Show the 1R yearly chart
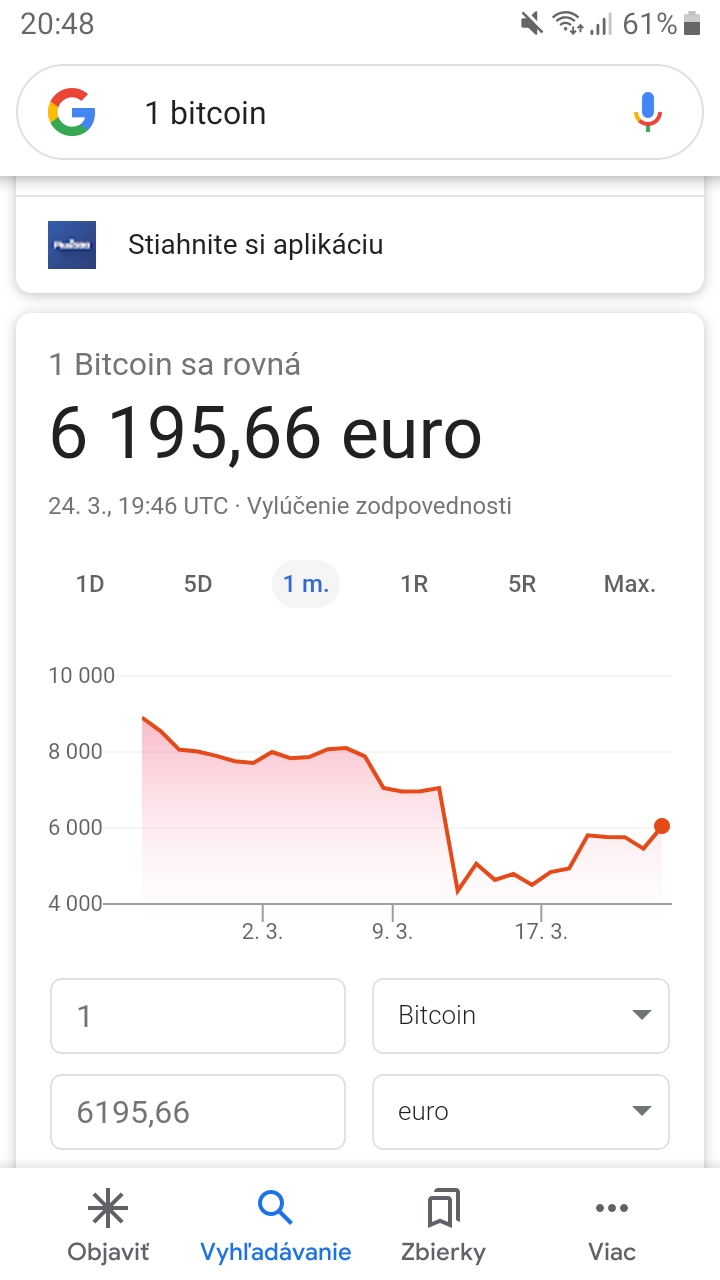 click(414, 584)
